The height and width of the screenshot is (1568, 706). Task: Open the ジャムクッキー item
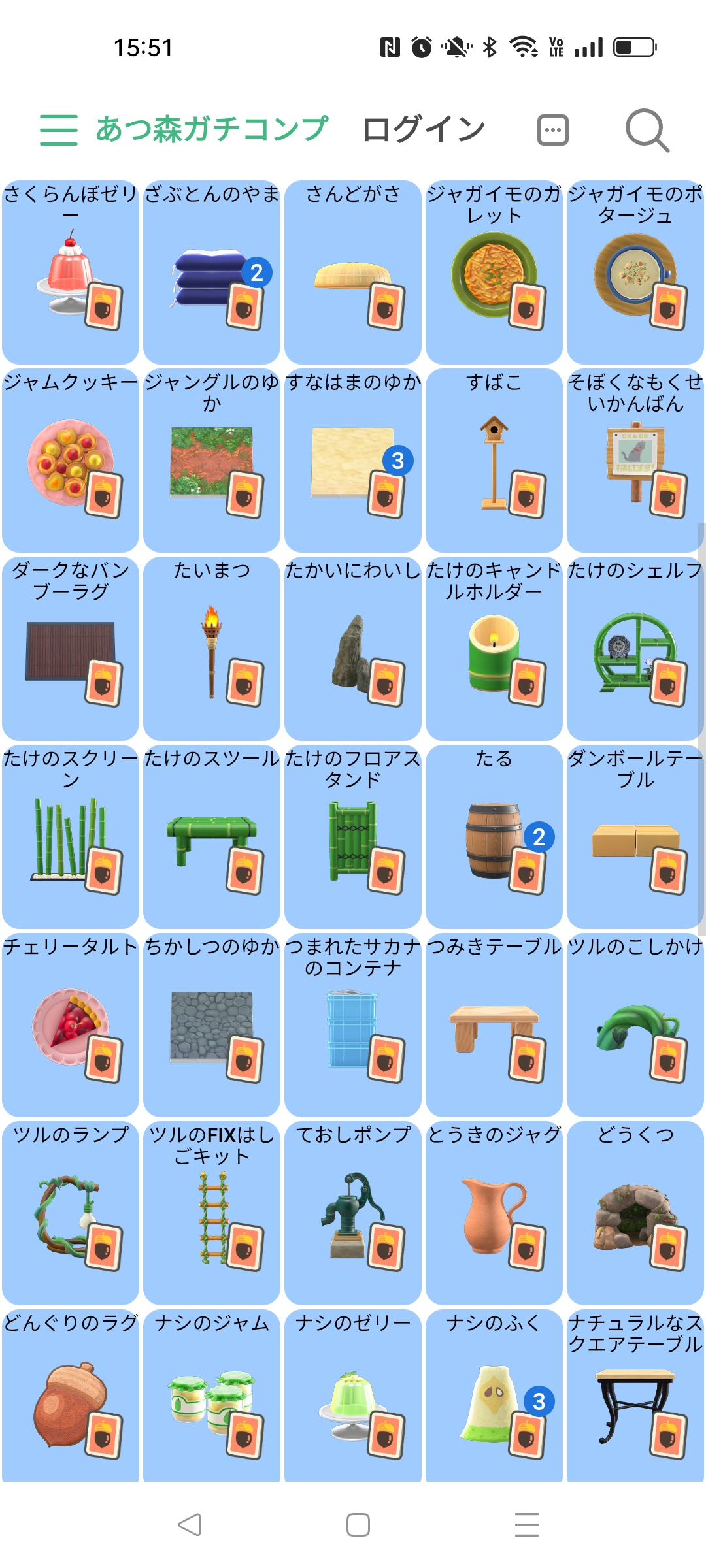[71, 460]
